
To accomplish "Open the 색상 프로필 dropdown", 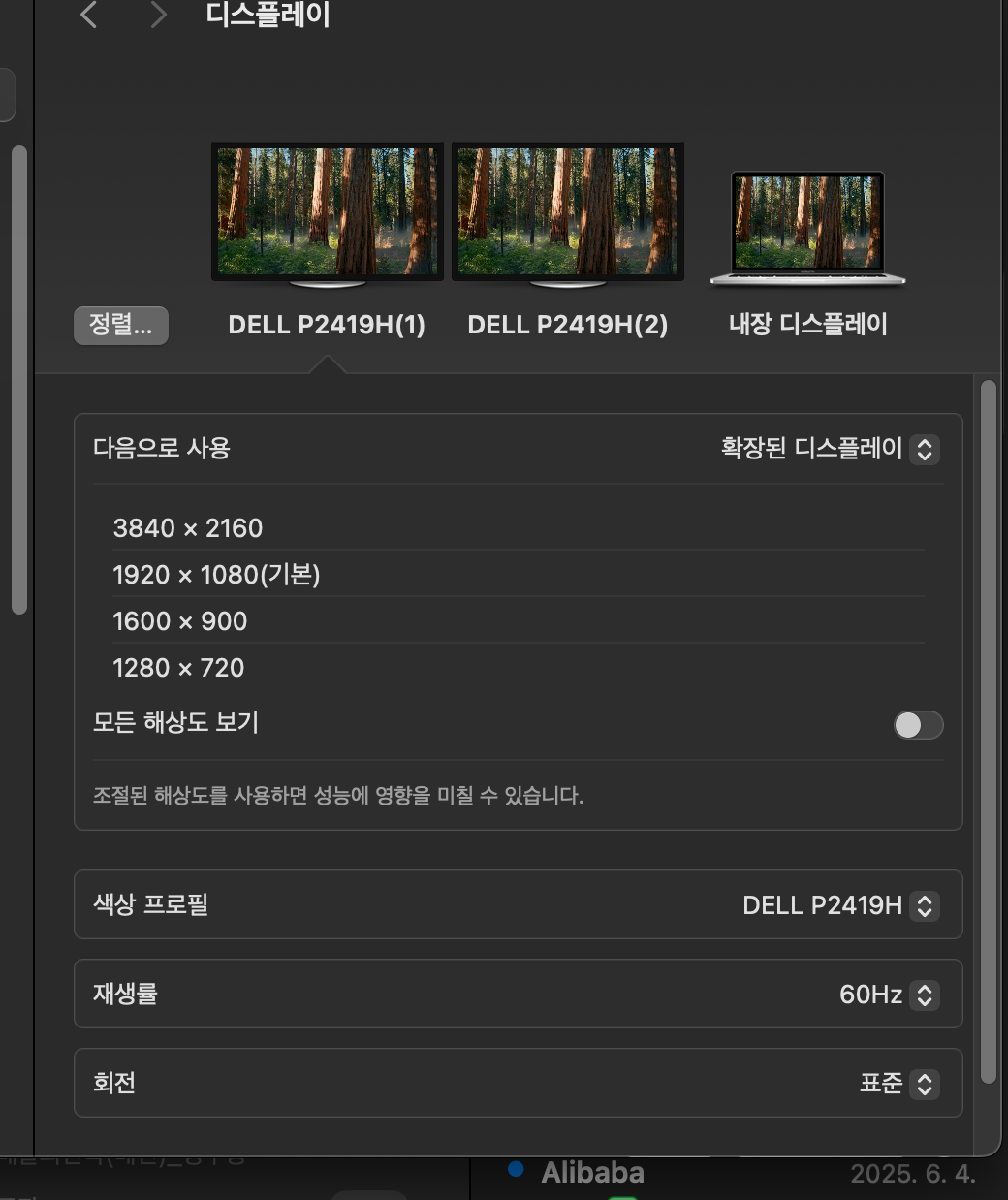I will [x=839, y=905].
